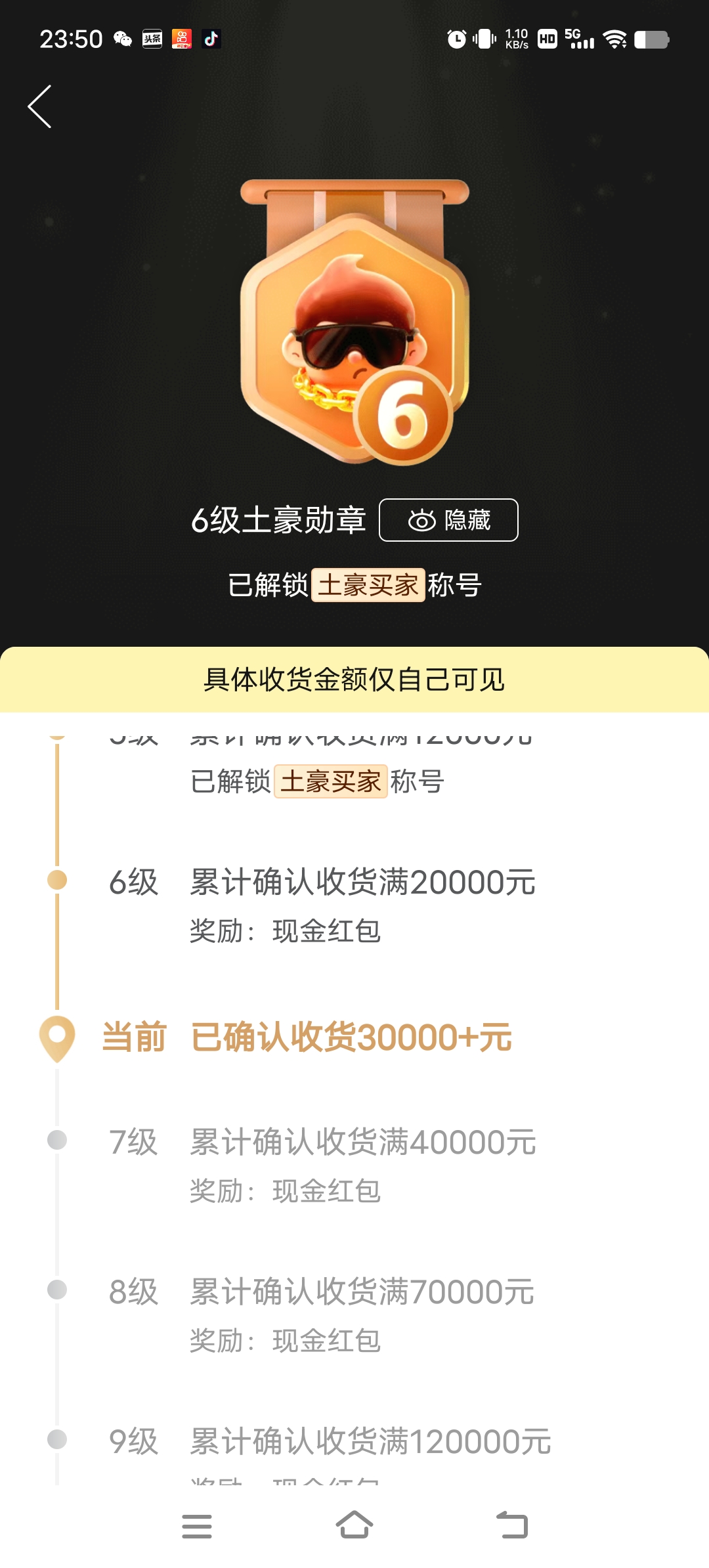This screenshot has width=709, height=1568.
Task: Tap the eye icon inside the 隐藏 button
Action: [x=423, y=520]
